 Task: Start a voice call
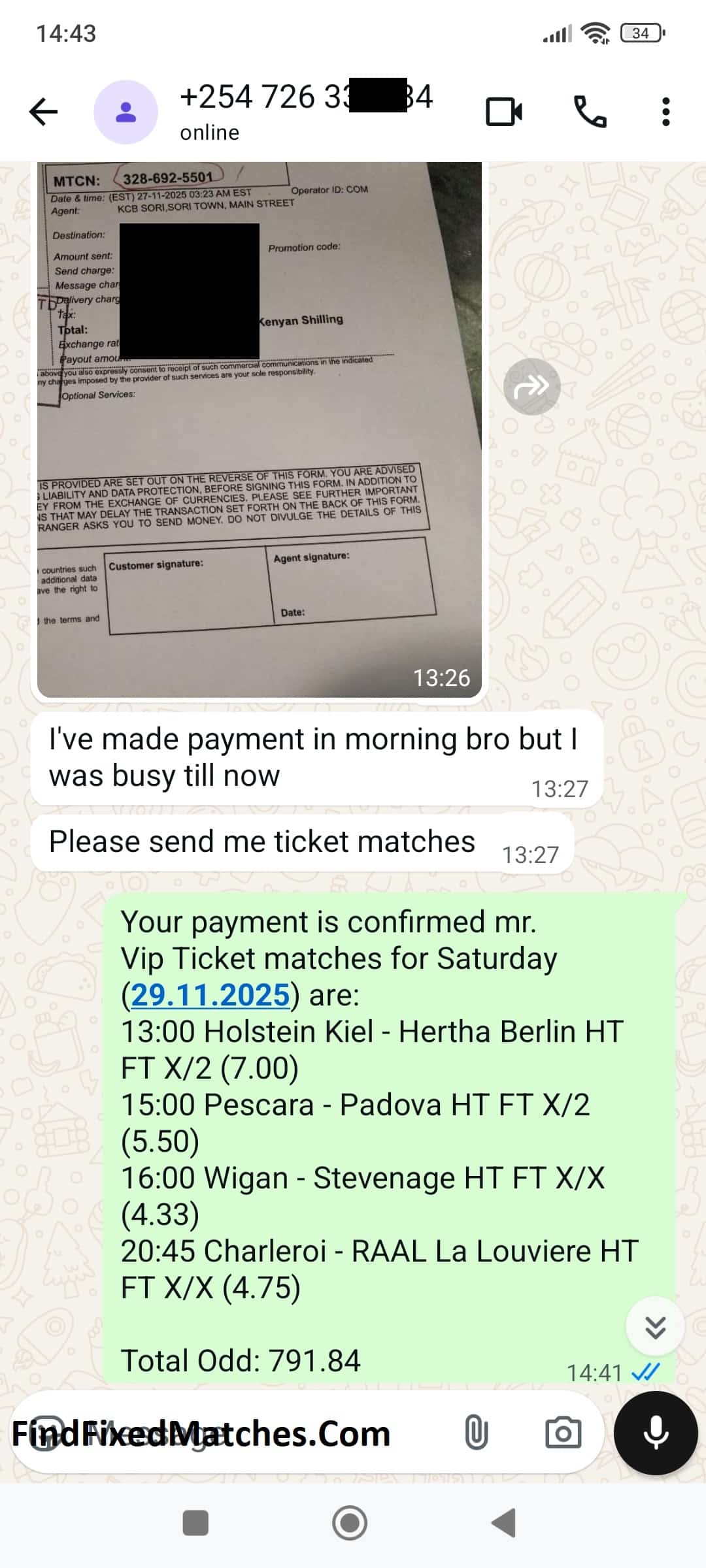[590, 112]
